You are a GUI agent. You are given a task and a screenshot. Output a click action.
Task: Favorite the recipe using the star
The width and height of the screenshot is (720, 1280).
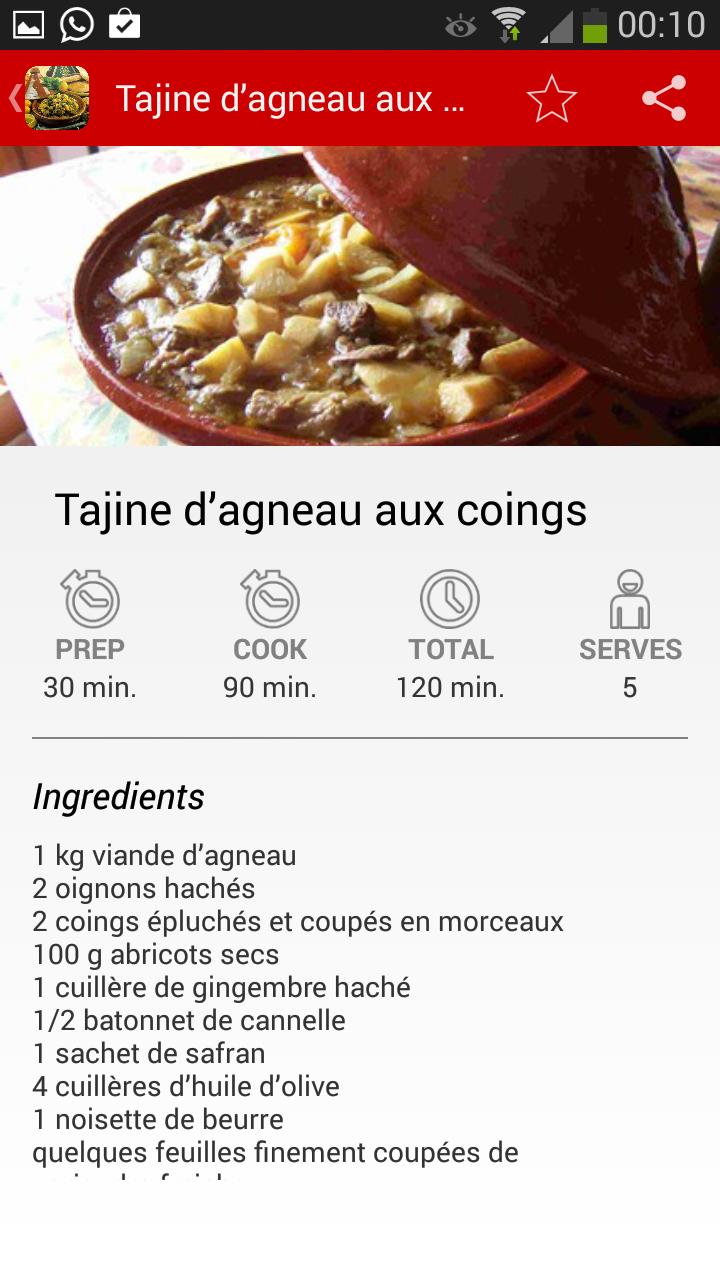click(550, 97)
